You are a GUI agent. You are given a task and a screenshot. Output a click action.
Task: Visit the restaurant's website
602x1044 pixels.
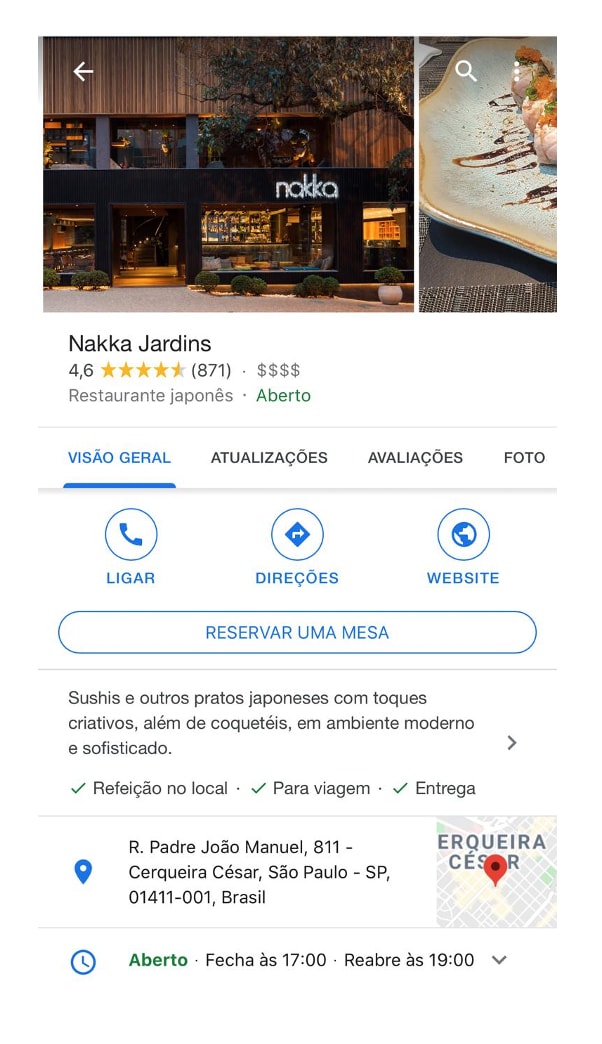coord(463,546)
